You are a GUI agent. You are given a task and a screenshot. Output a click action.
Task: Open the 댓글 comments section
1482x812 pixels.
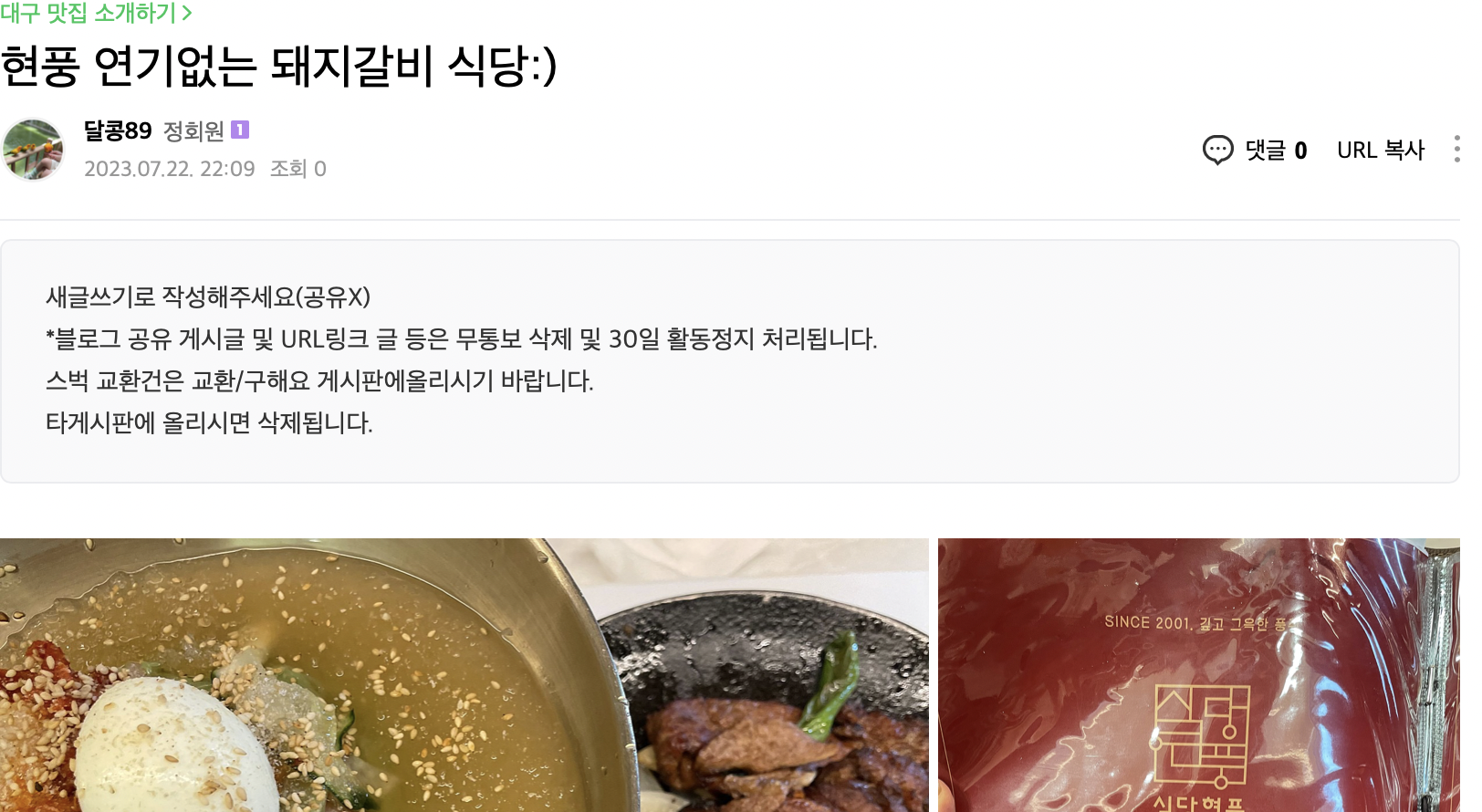click(x=1255, y=150)
